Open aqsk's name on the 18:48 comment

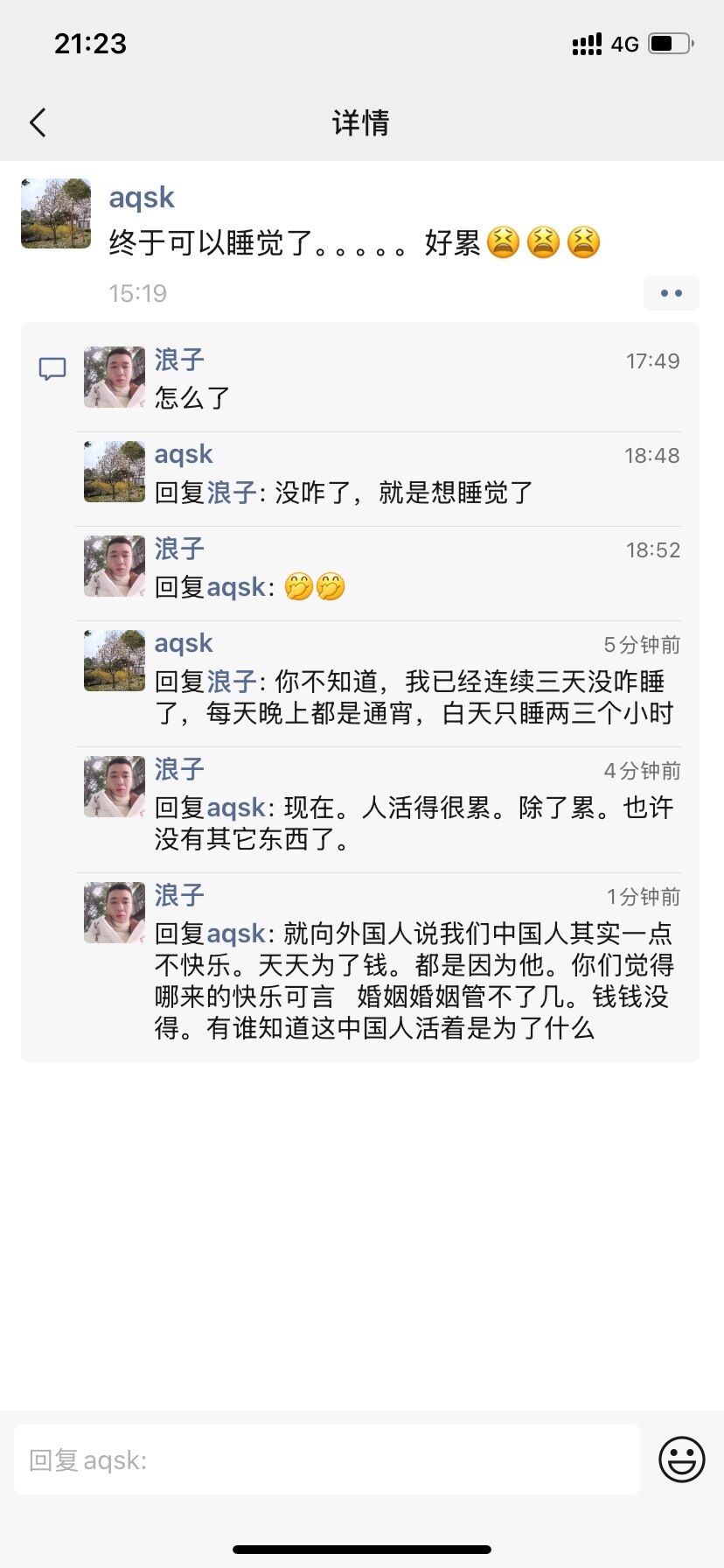tap(184, 454)
